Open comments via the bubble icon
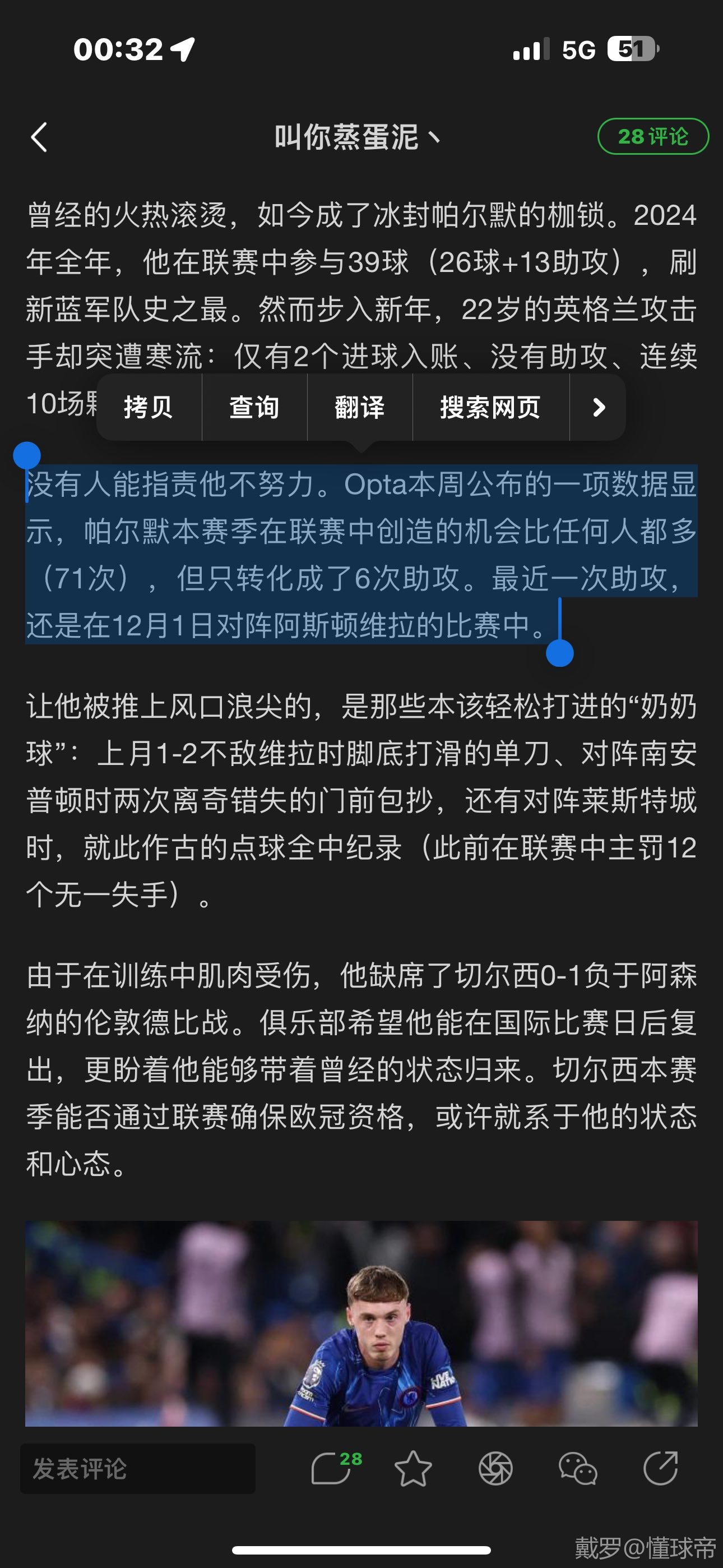The image size is (723, 1568). (332, 1468)
